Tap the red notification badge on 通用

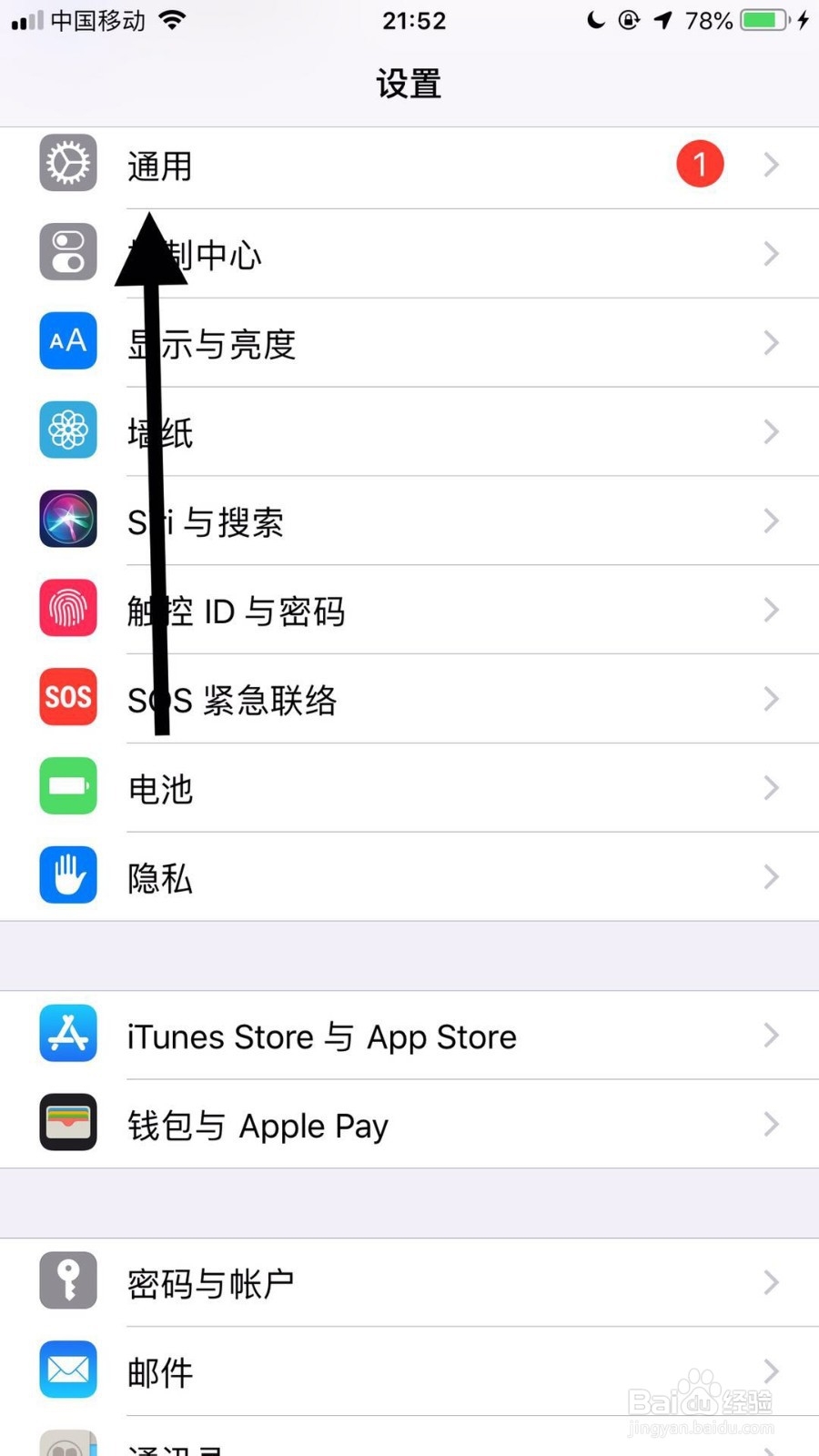click(700, 163)
